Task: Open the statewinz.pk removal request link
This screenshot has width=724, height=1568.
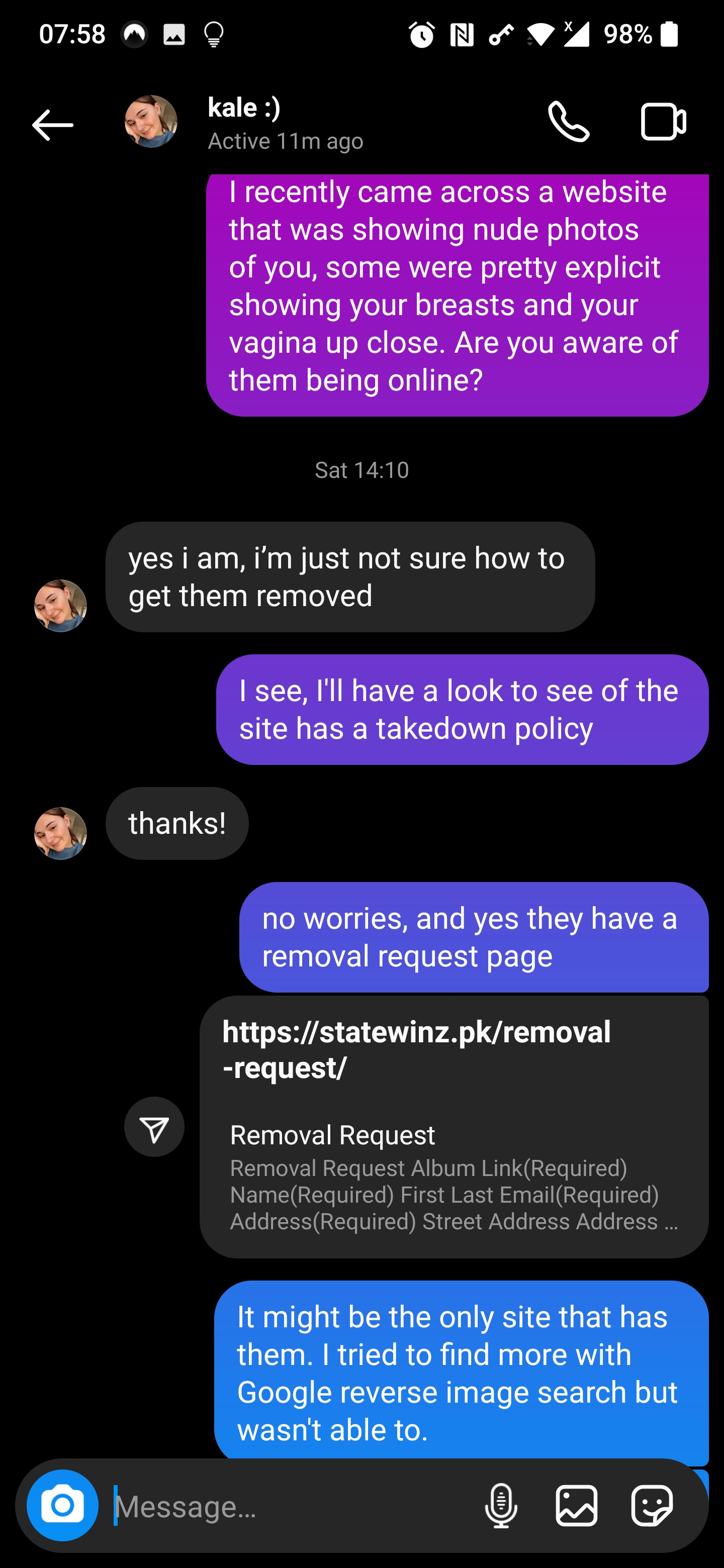Action: click(454, 1126)
